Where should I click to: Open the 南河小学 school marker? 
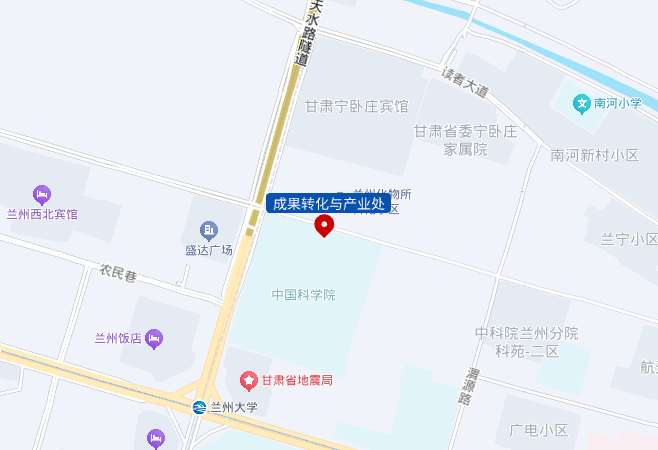581,102
